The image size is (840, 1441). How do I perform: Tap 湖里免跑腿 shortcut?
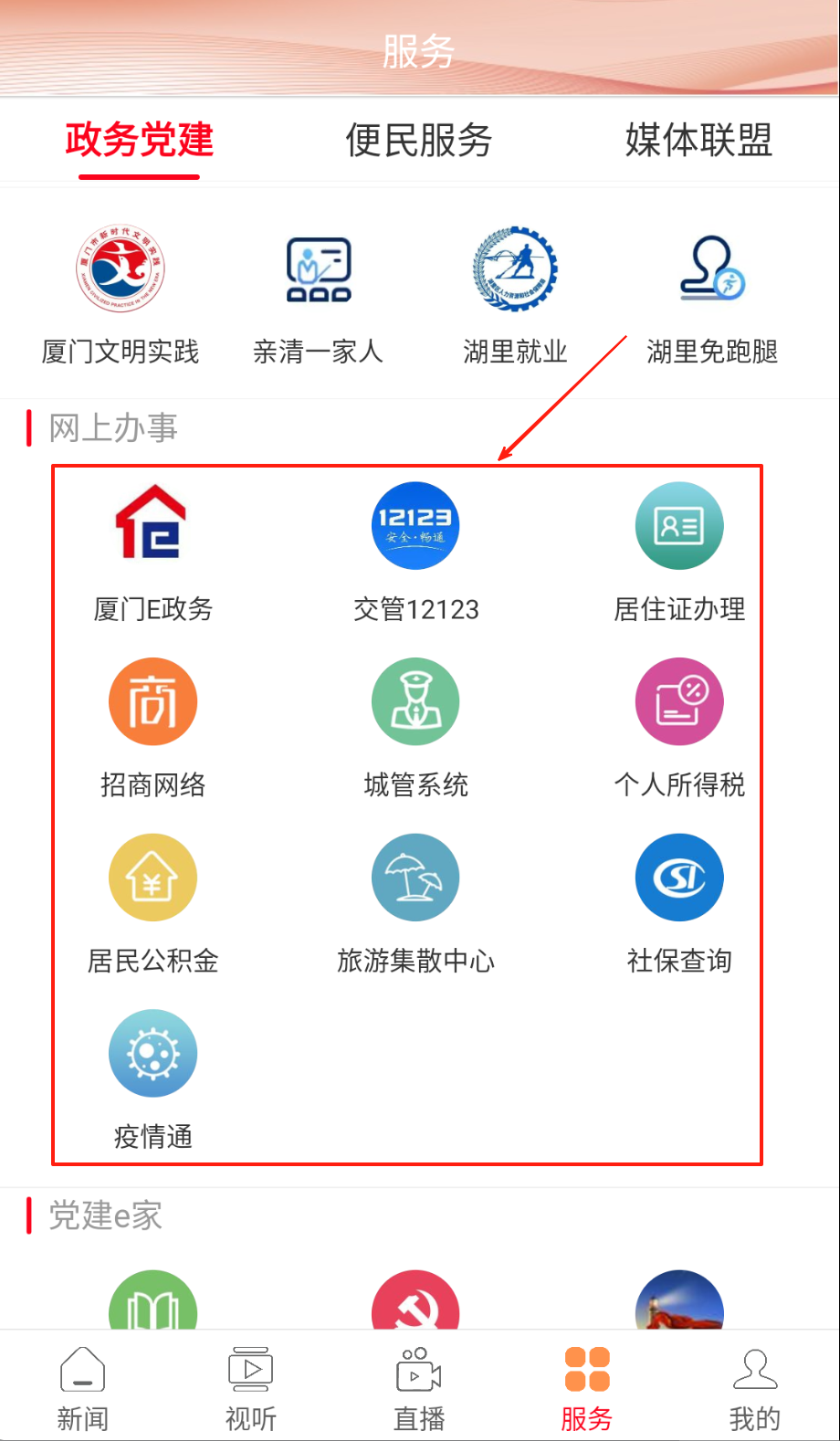[x=712, y=270]
